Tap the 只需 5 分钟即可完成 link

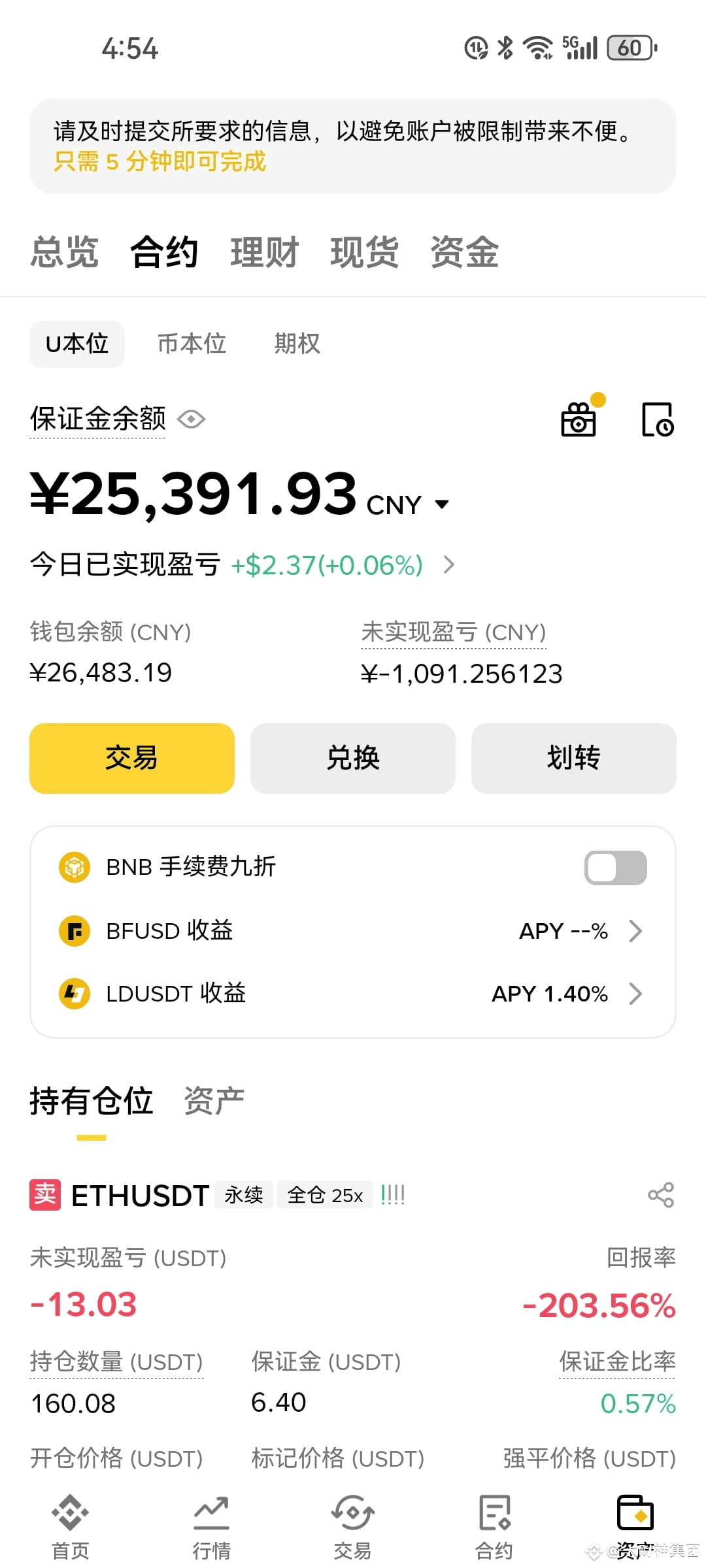coord(160,161)
